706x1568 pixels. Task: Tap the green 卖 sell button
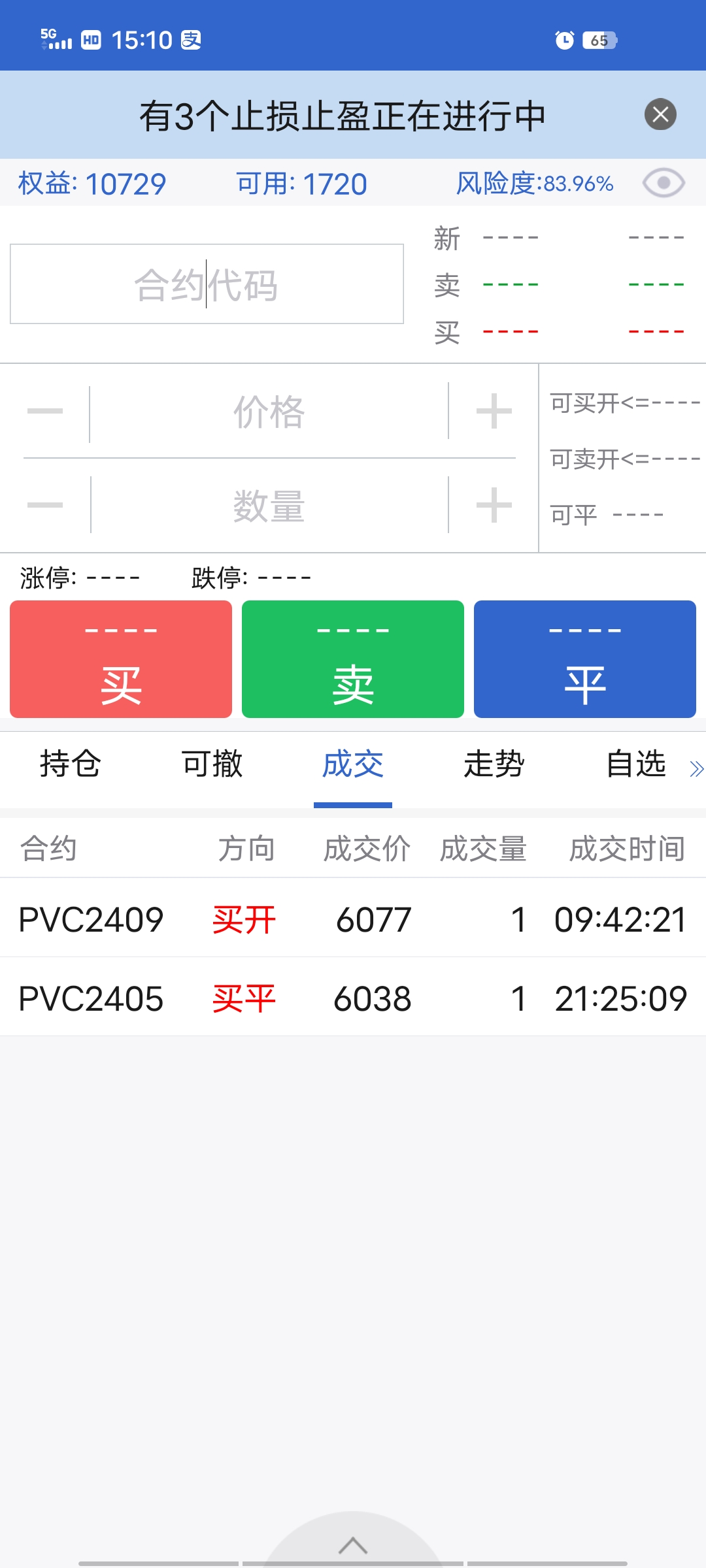[x=353, y=659]
